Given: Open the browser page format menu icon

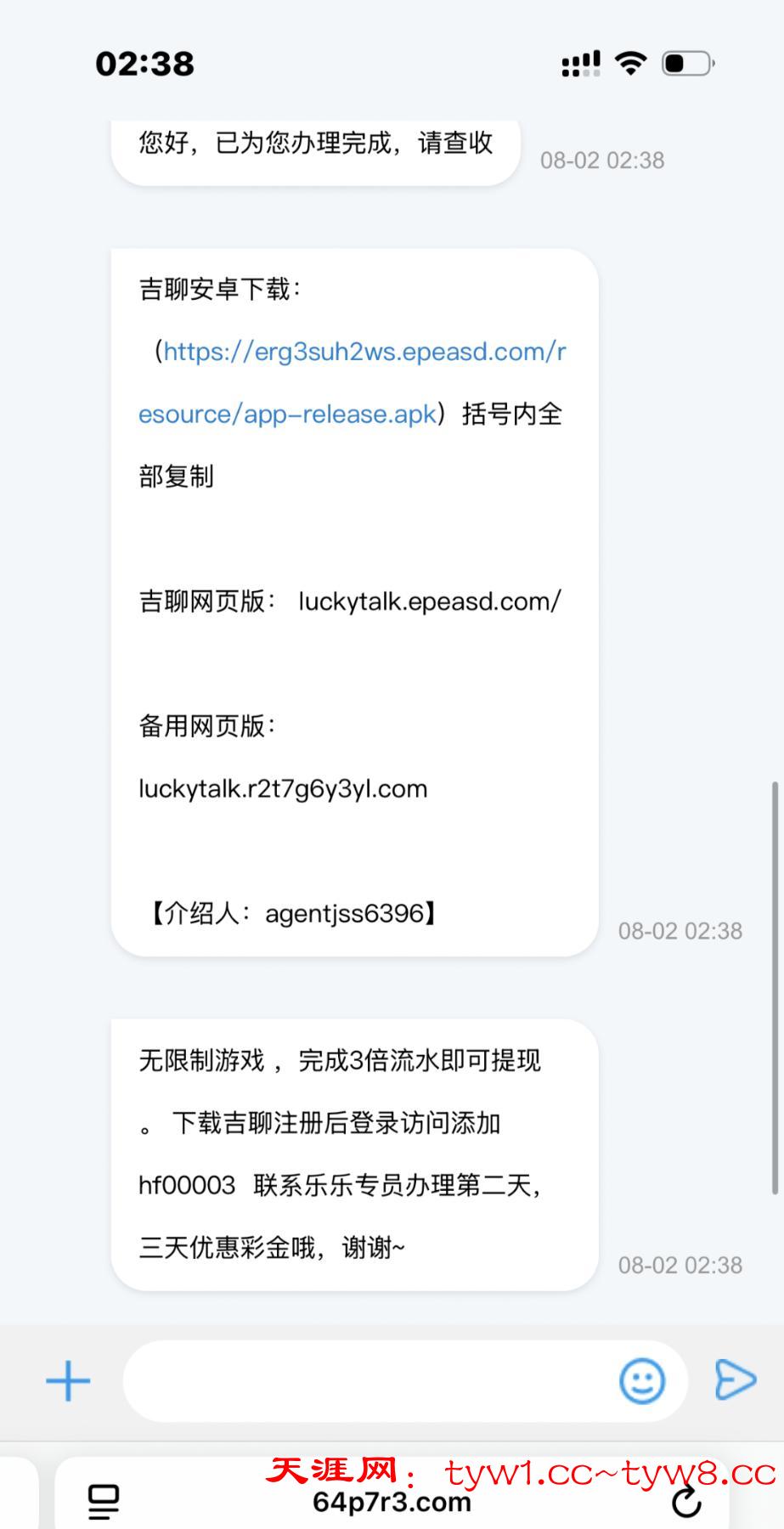Looking at the screenshot, I should [x=104, y=1502].
